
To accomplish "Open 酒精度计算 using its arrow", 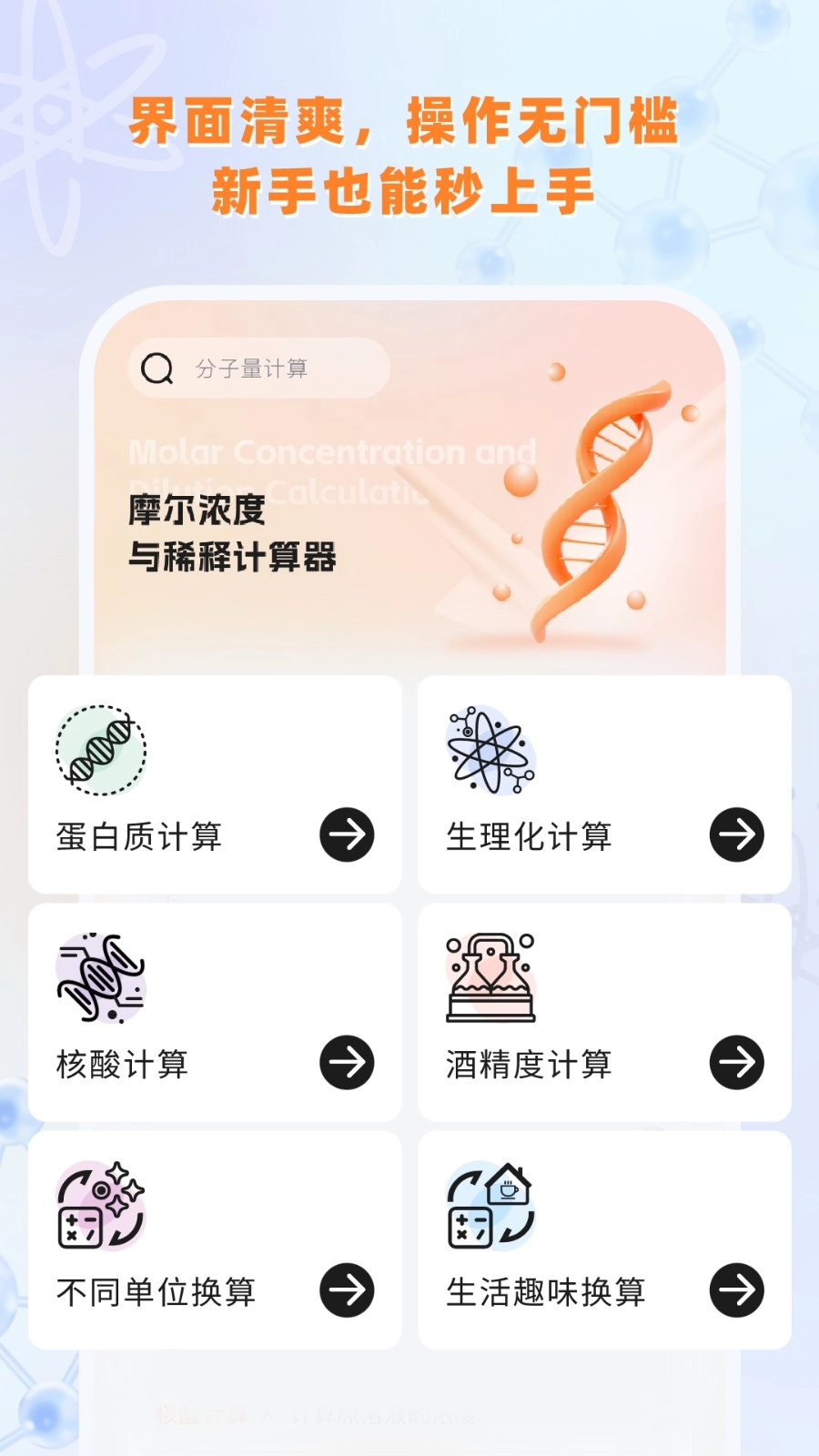I will coord(737,1062).
